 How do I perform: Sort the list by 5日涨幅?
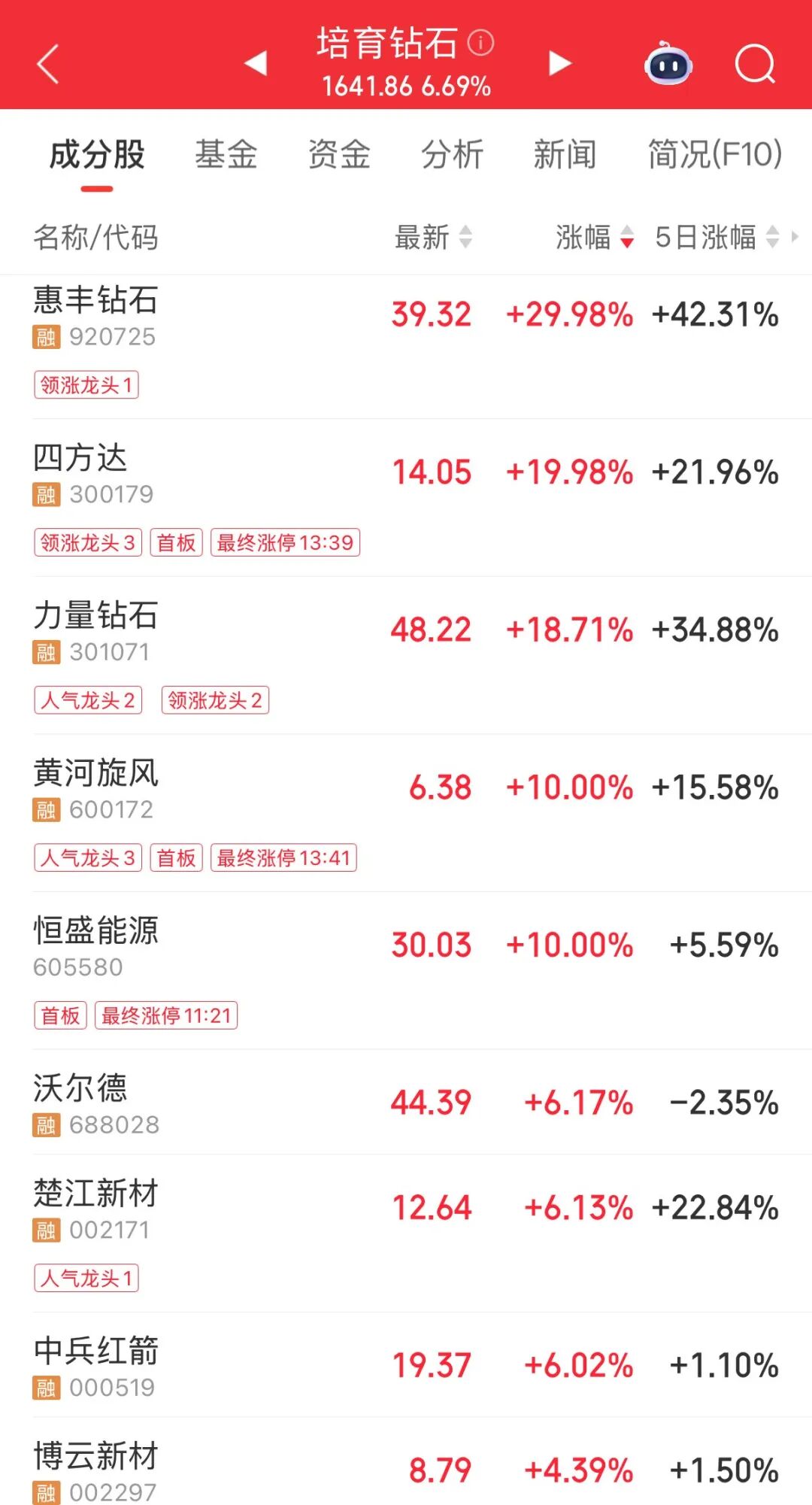click(716, 238)
